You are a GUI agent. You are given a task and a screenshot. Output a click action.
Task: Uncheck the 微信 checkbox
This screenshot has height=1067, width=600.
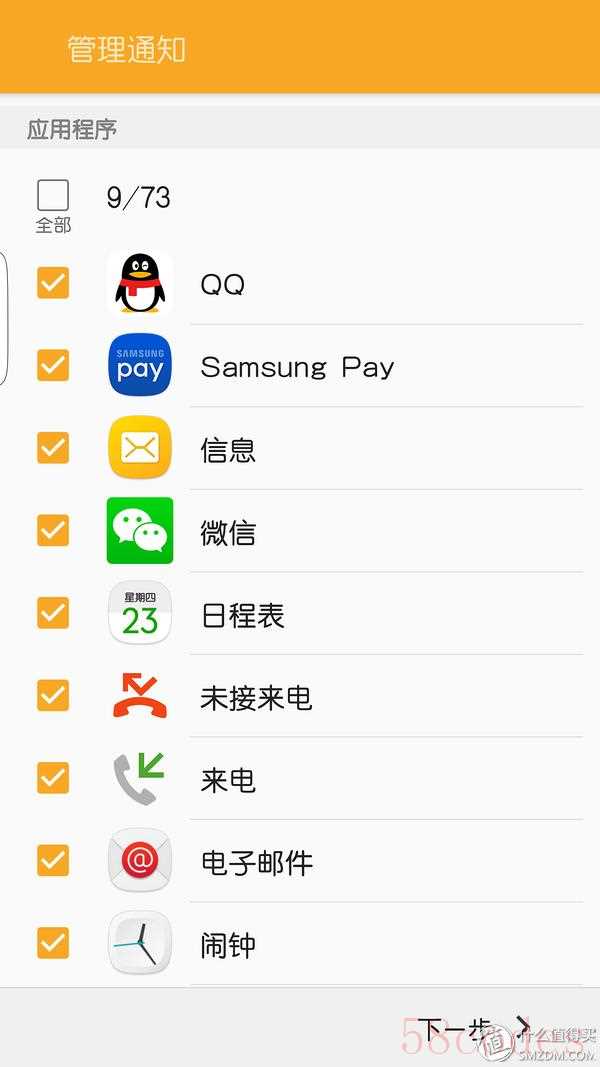(53, 530)
